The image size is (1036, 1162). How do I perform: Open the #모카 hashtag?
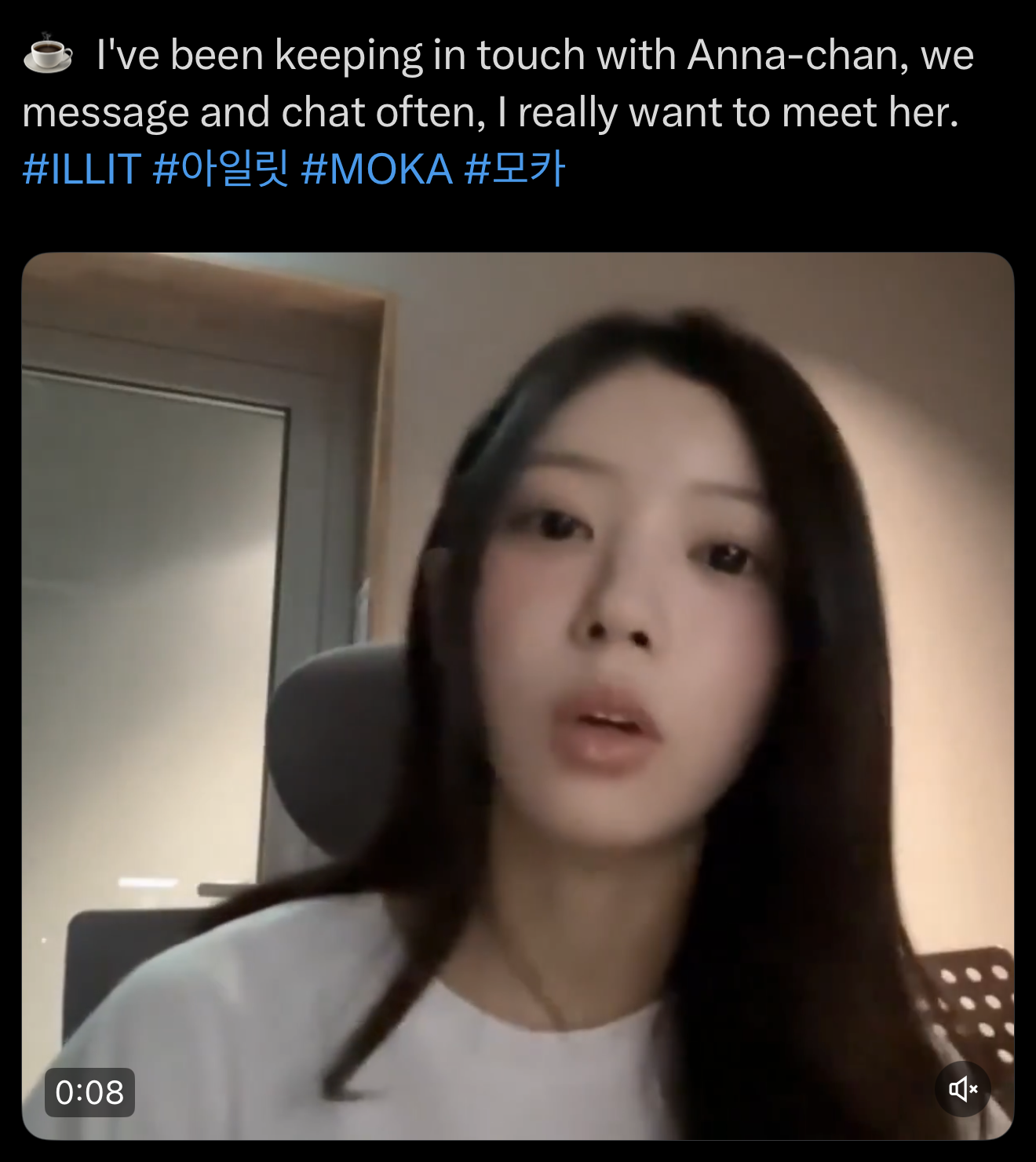tap(514, 169)
